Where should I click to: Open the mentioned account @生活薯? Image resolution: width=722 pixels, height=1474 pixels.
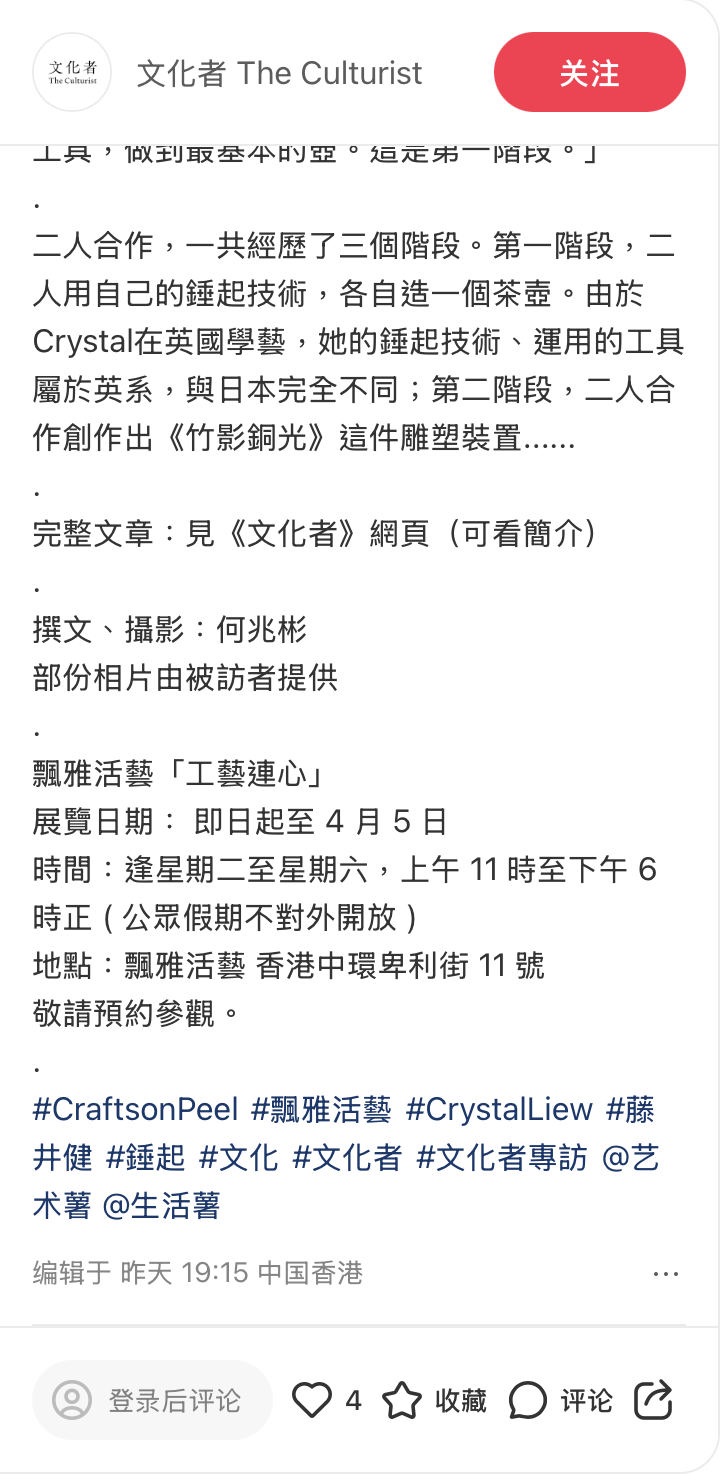coord(160,1205)
